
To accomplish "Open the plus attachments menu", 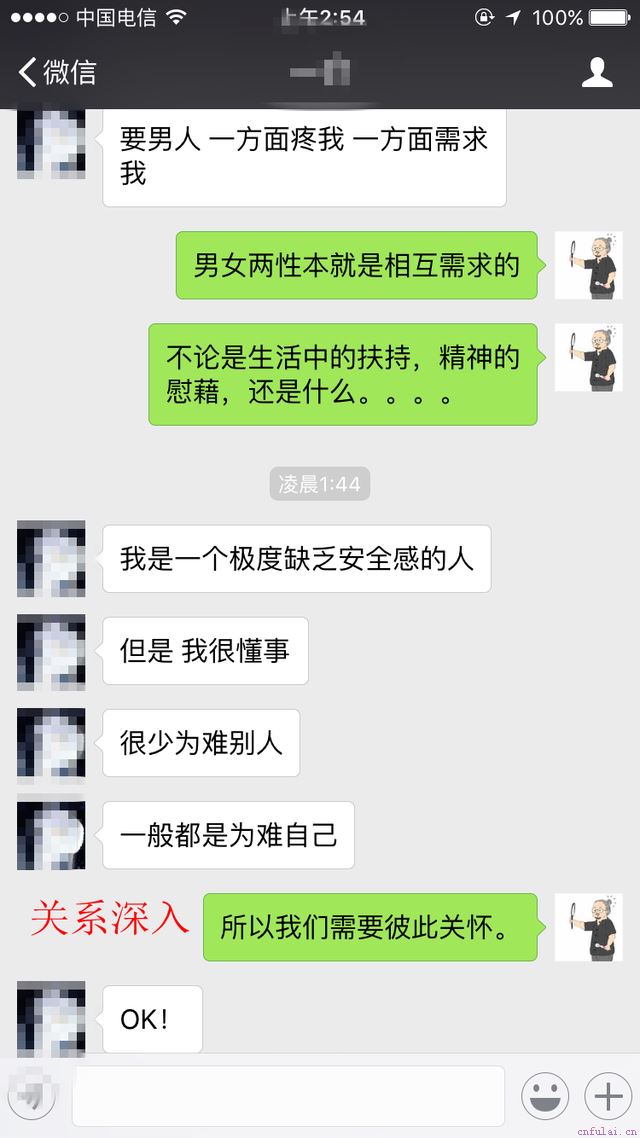I will 608,1097.
